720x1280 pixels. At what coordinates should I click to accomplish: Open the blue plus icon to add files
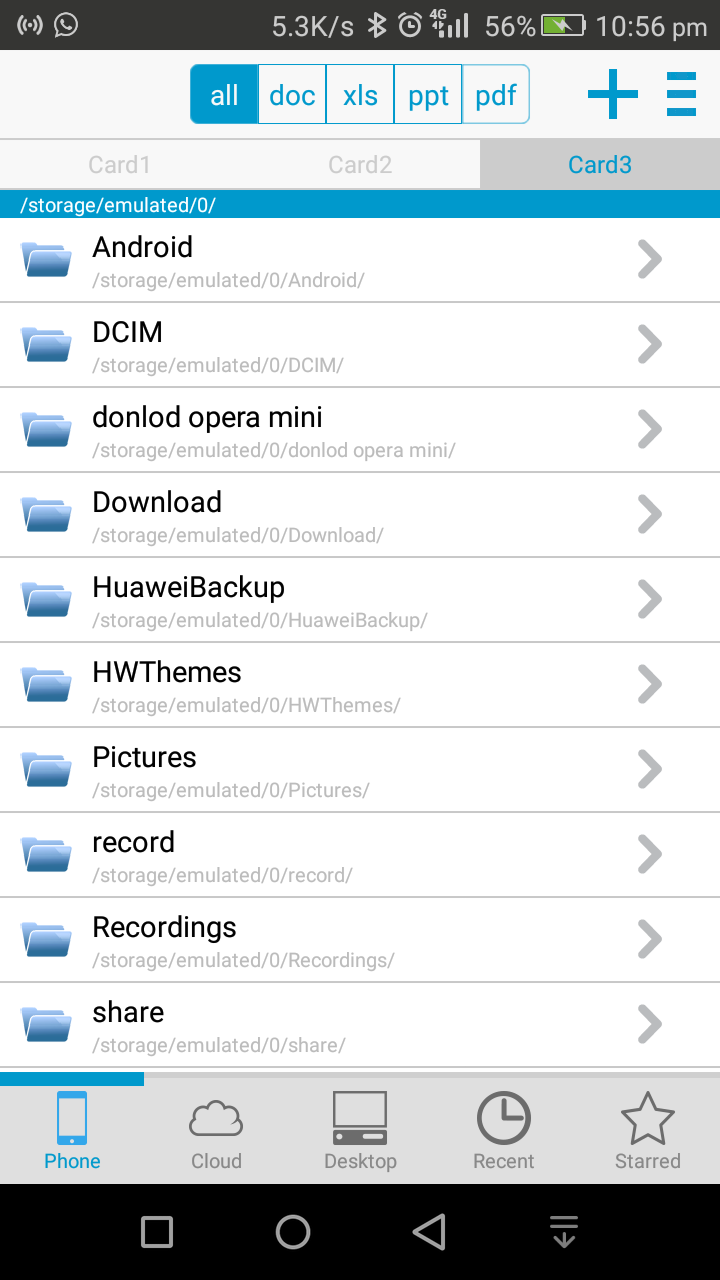pos(612,94)
